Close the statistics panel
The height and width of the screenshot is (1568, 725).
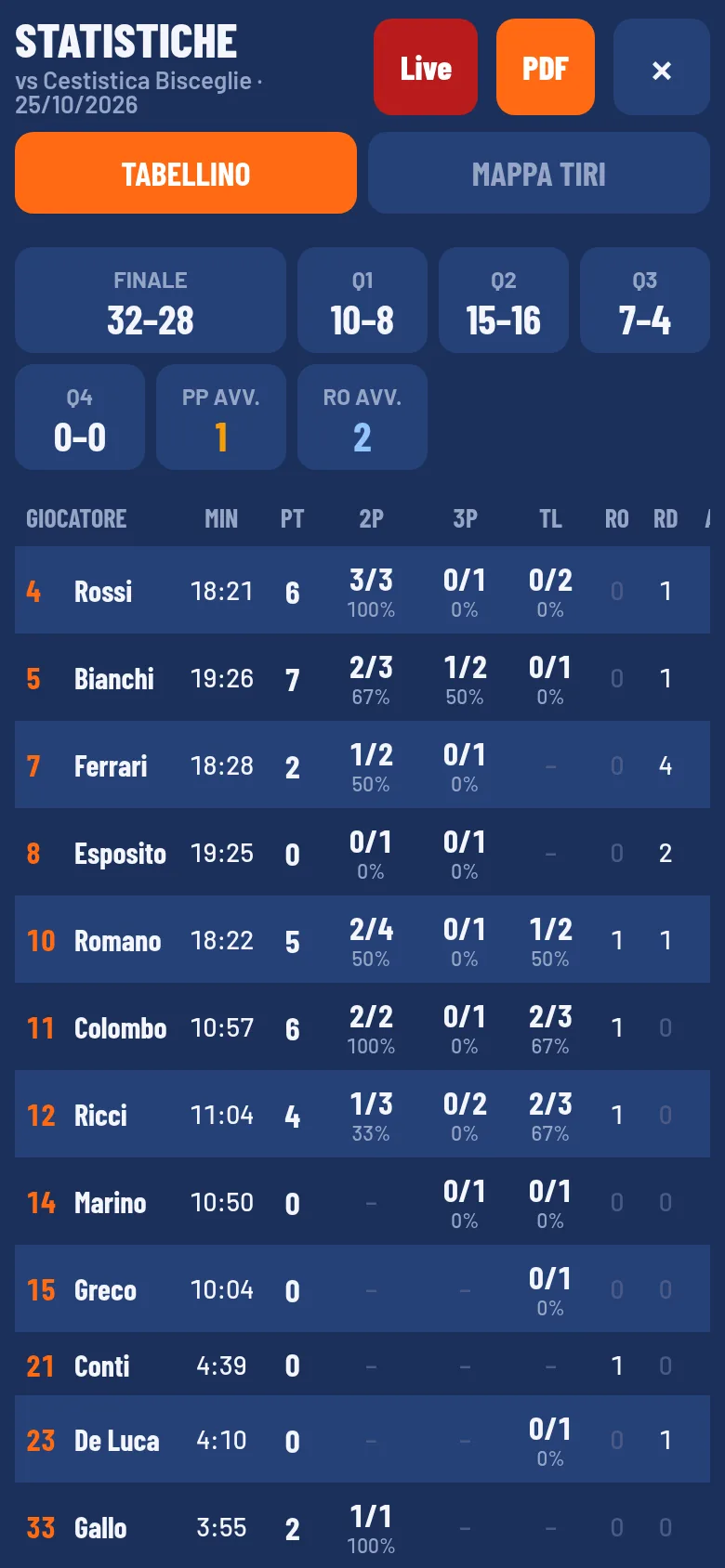pos(662,67)
